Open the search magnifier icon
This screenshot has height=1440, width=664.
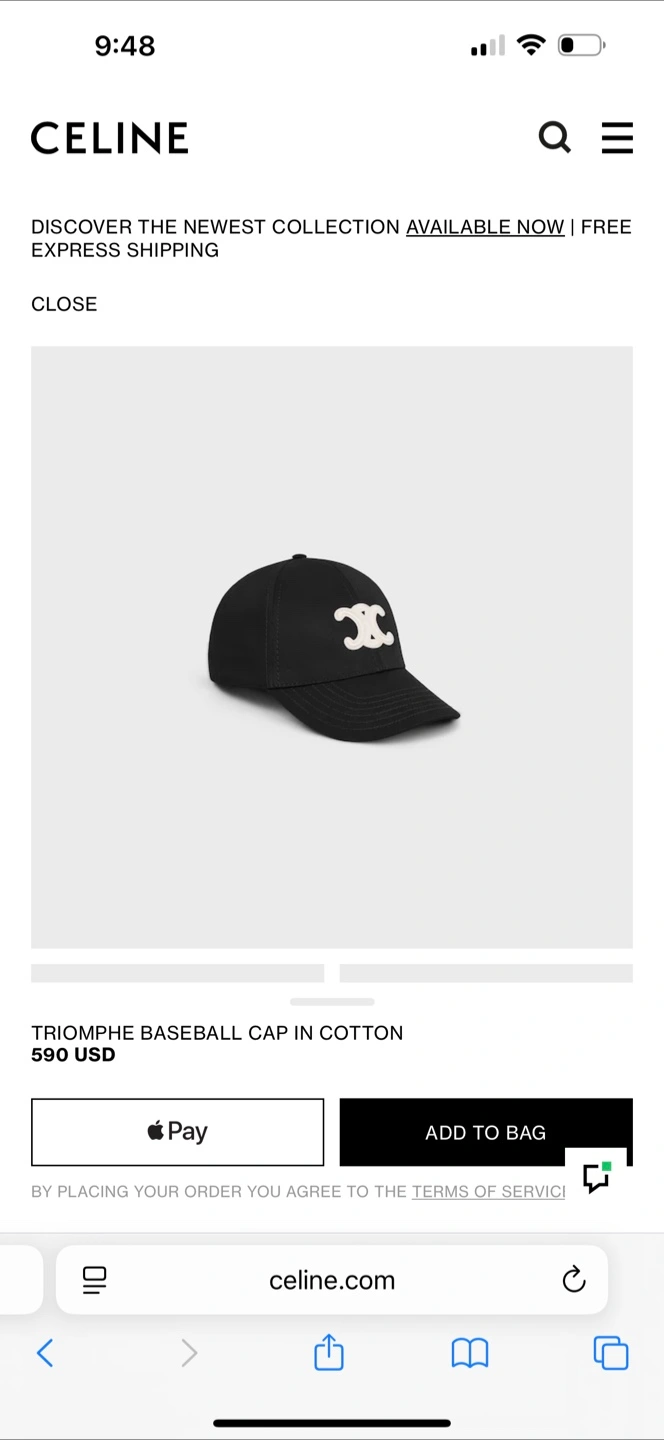(x=554, y=137)
